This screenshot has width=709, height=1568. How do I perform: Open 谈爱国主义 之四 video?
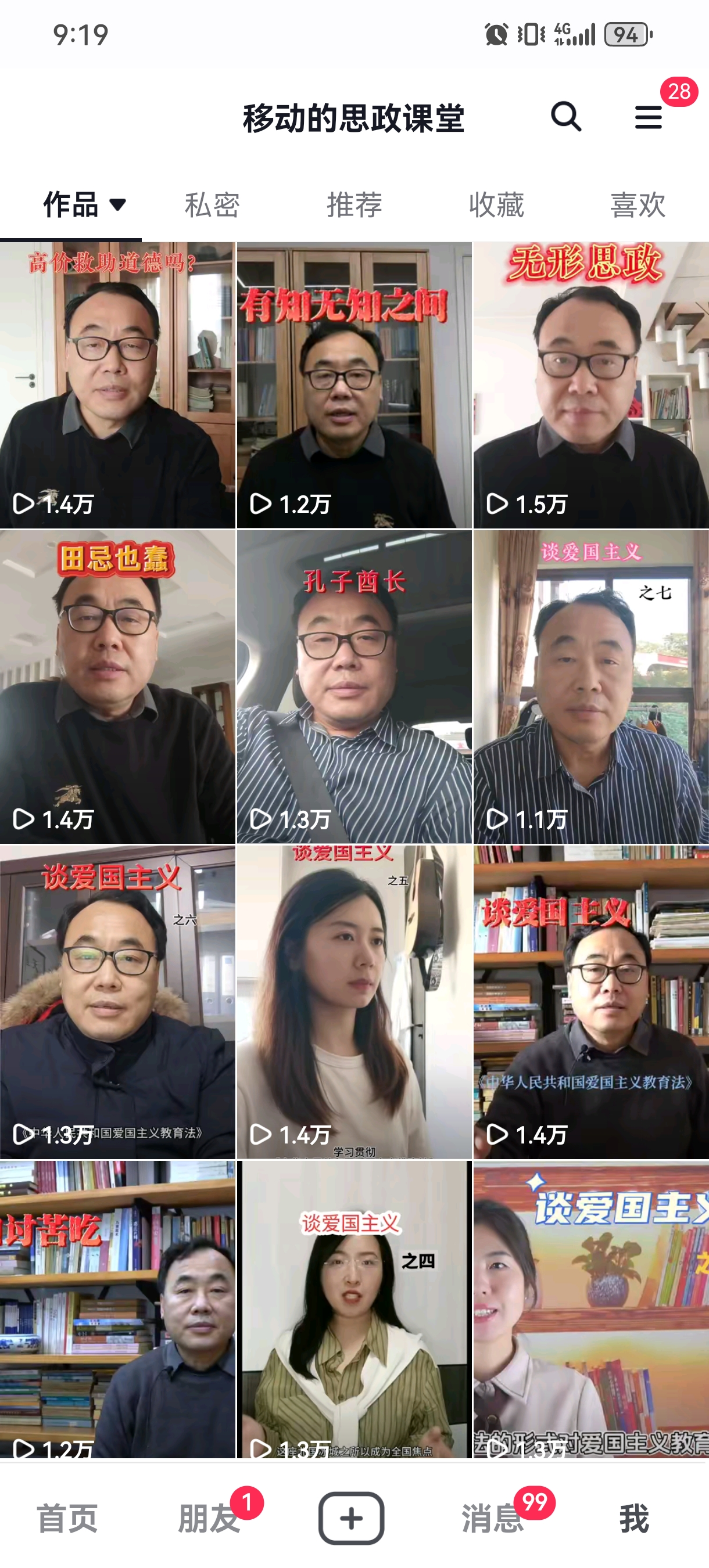[x=354, y=1308]
